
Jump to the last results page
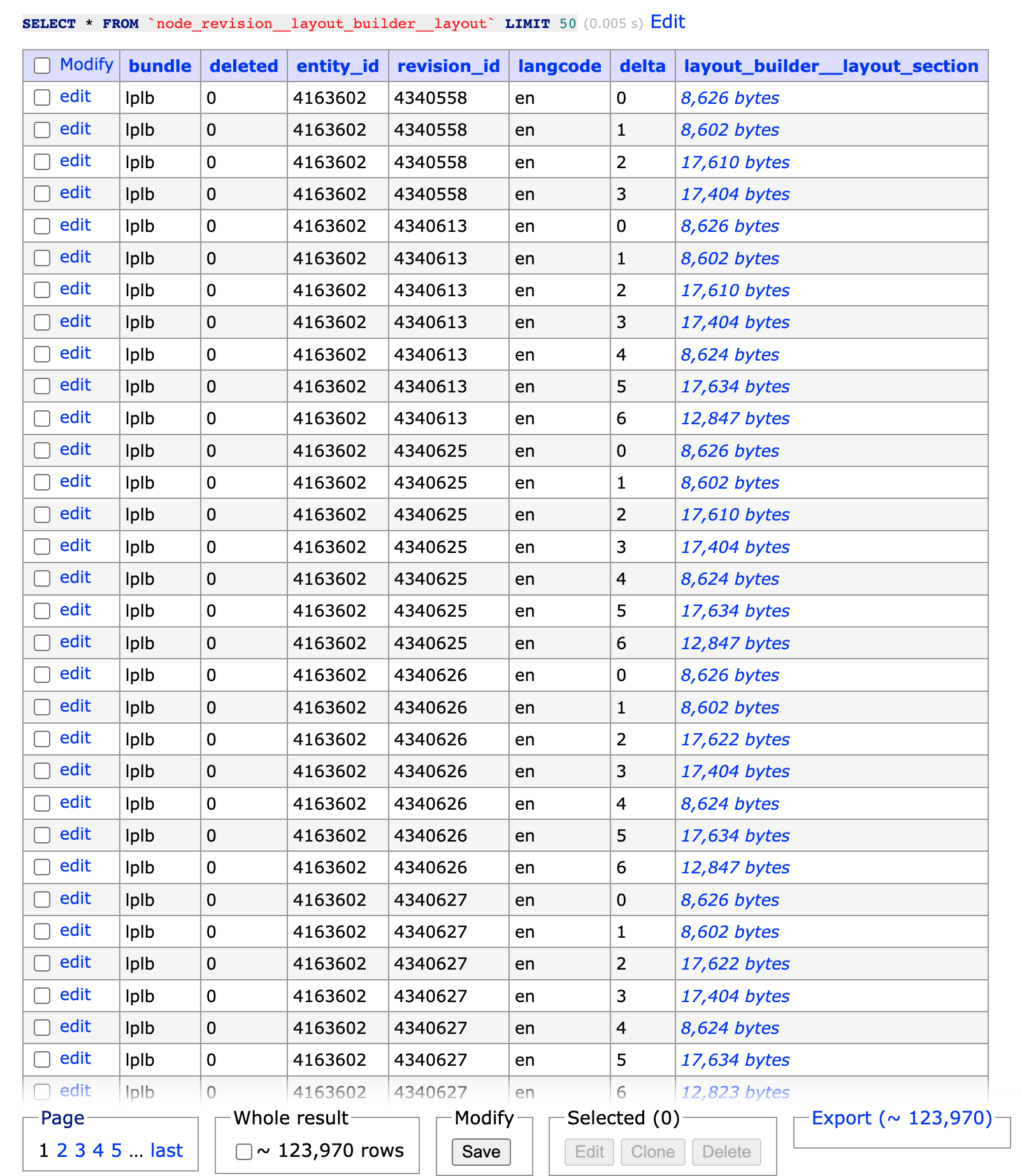click(x=166, y=1151)
